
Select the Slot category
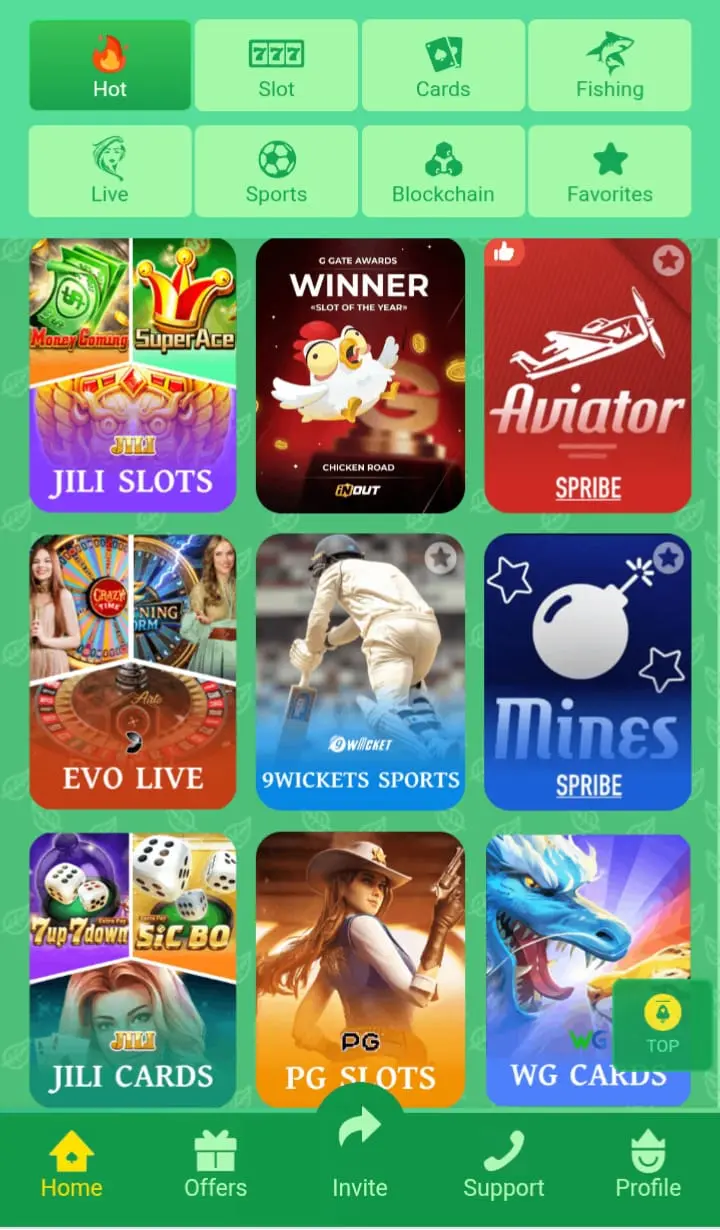[x=276, y=65]
